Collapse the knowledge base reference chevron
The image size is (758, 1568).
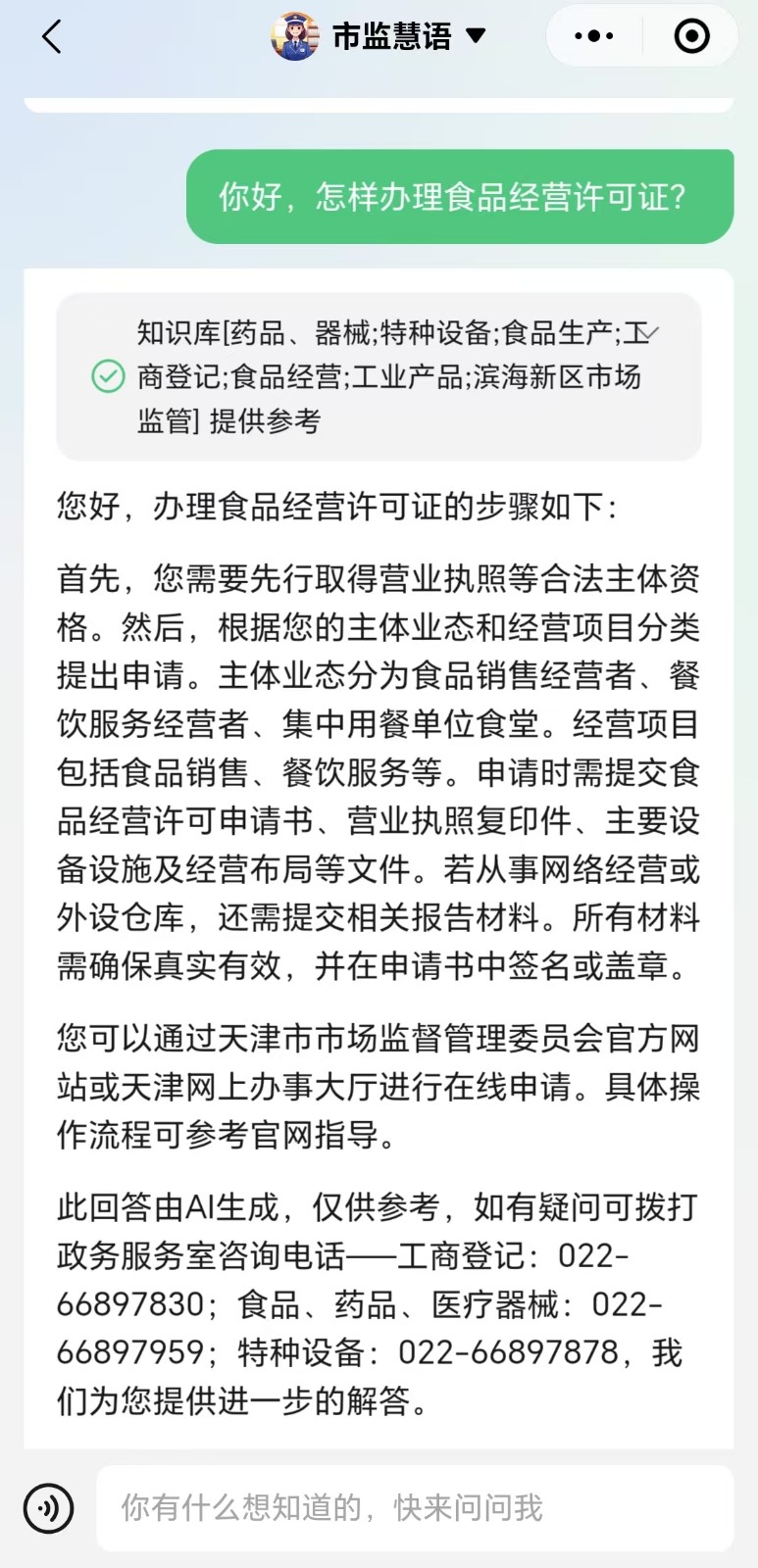click(649, 333)
